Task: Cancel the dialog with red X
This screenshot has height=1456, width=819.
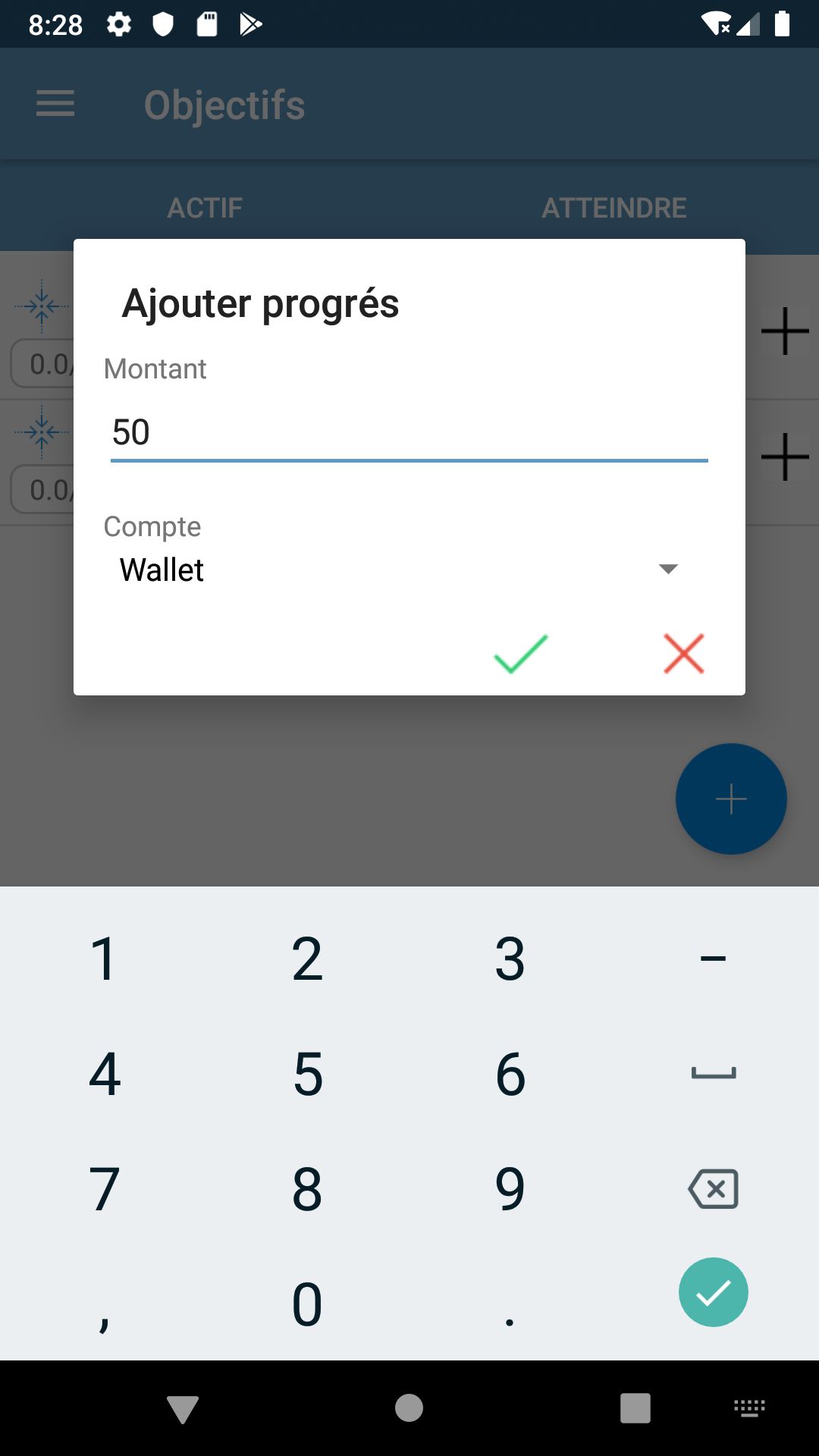Action: point(683,653)
